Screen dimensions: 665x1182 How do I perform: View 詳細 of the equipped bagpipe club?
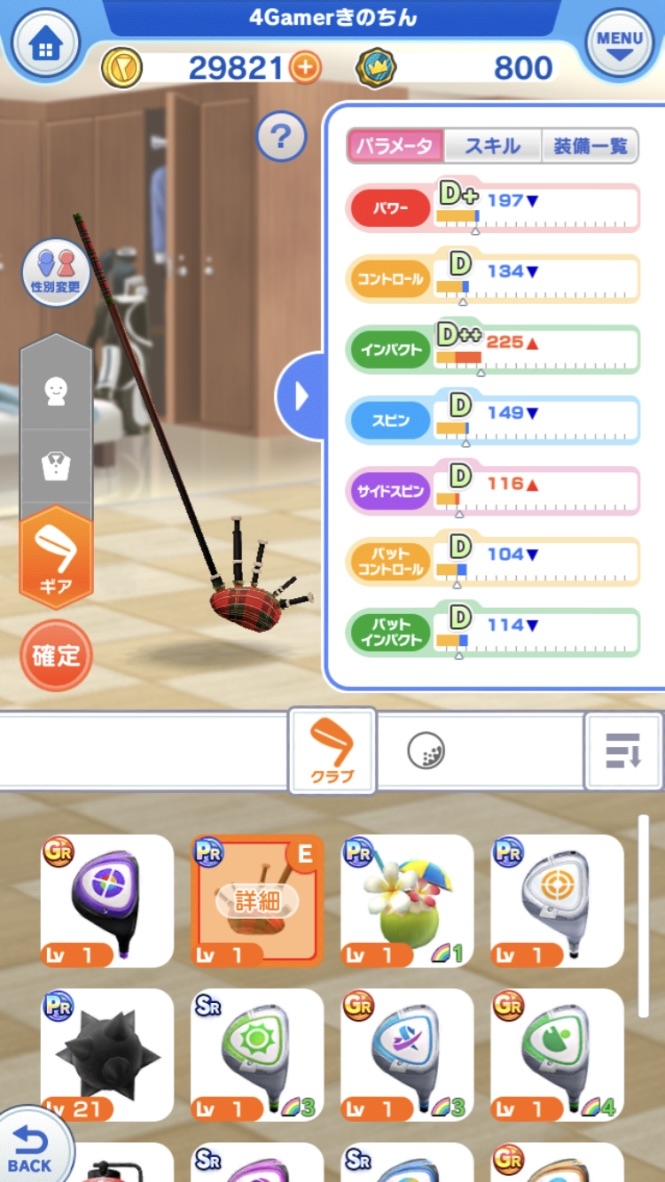[x=257, y=901]
